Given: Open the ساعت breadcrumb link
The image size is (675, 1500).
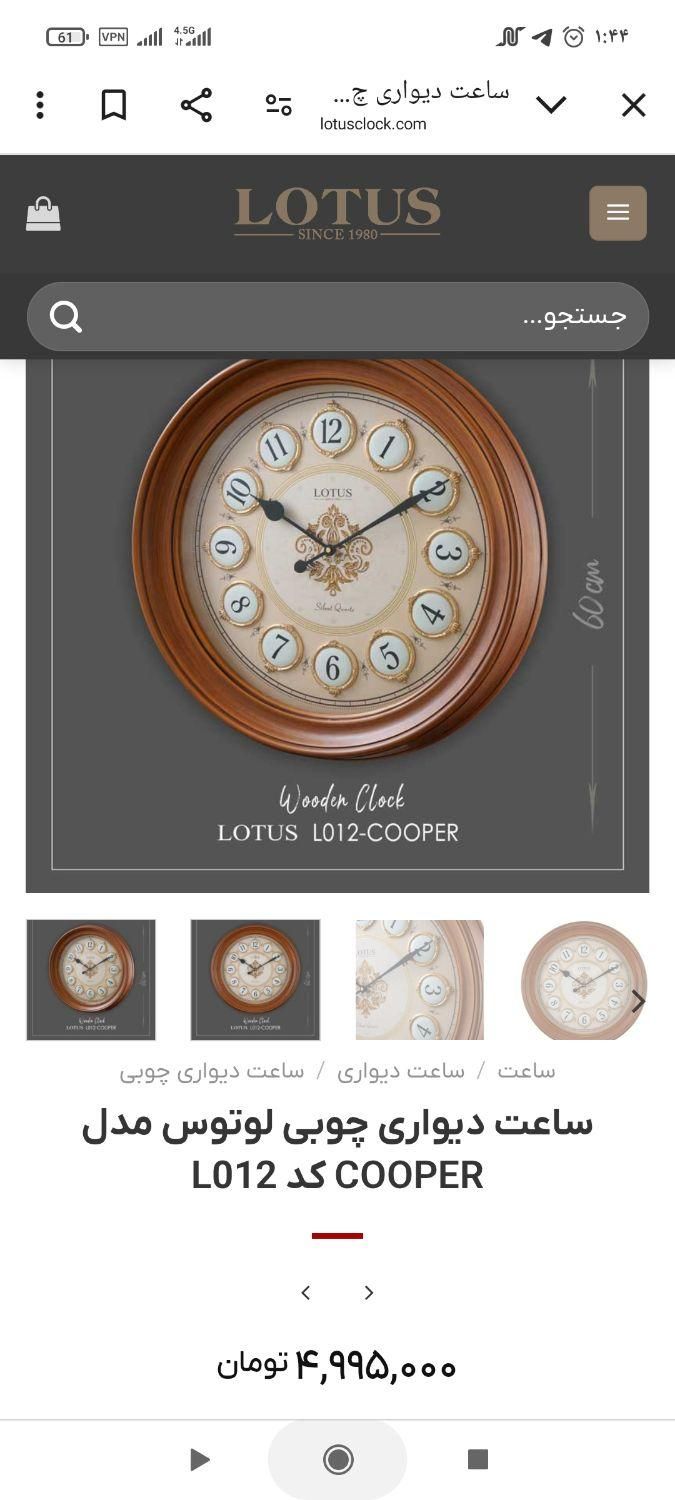Looking at the screenshot, I should (x=526, y=1071).
